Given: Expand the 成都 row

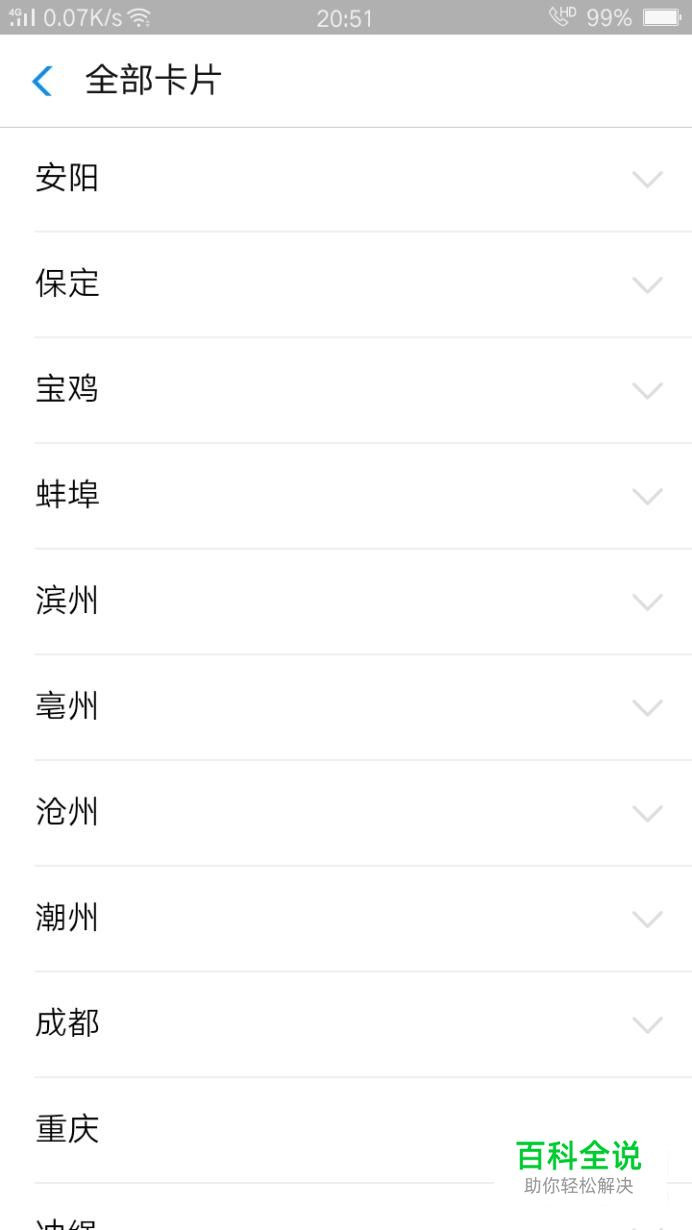Looking at the screenshot, I should 346,1025.
